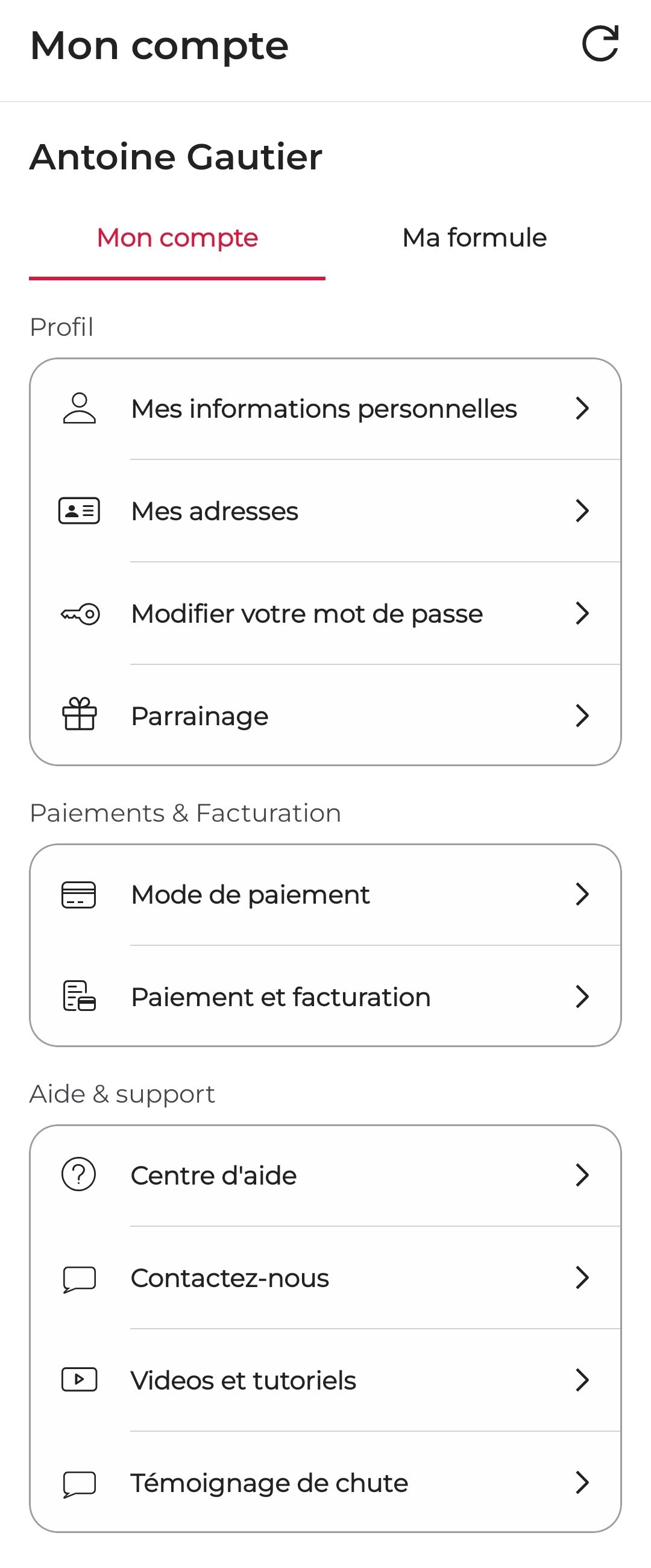651x1568 pixels.
Task: Click the invoice icon next to Paiement et facturation
Action: [x=79, y=997]
